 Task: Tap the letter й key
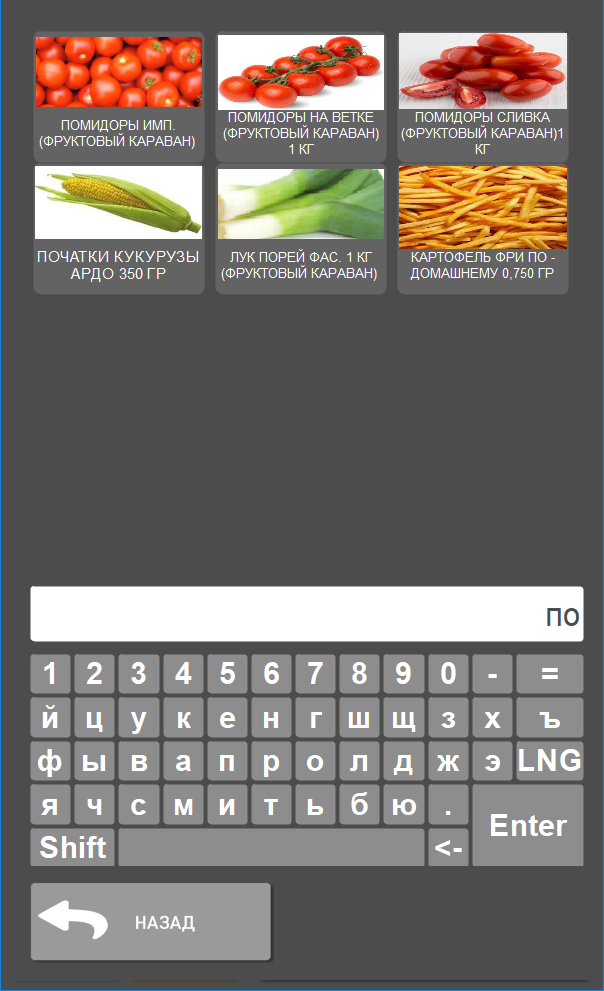point(51,717)
